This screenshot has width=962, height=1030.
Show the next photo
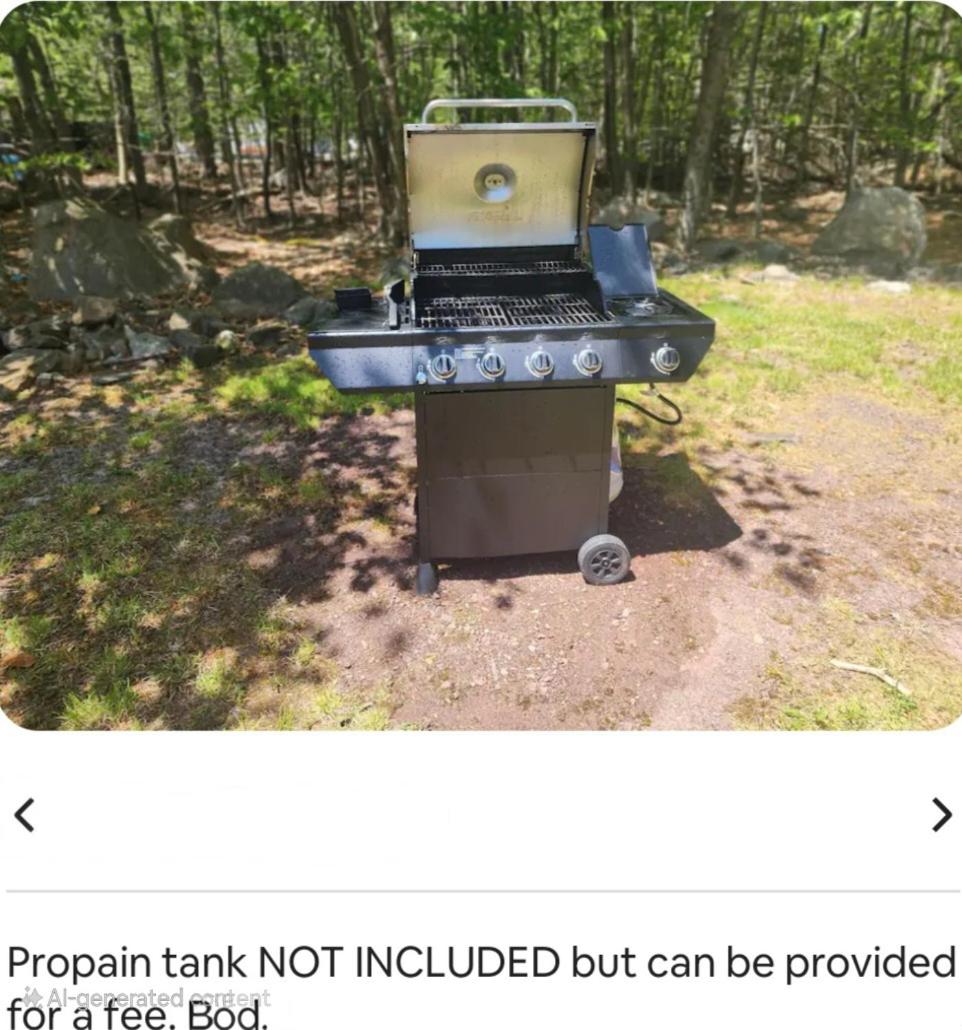tap(940, 816)
